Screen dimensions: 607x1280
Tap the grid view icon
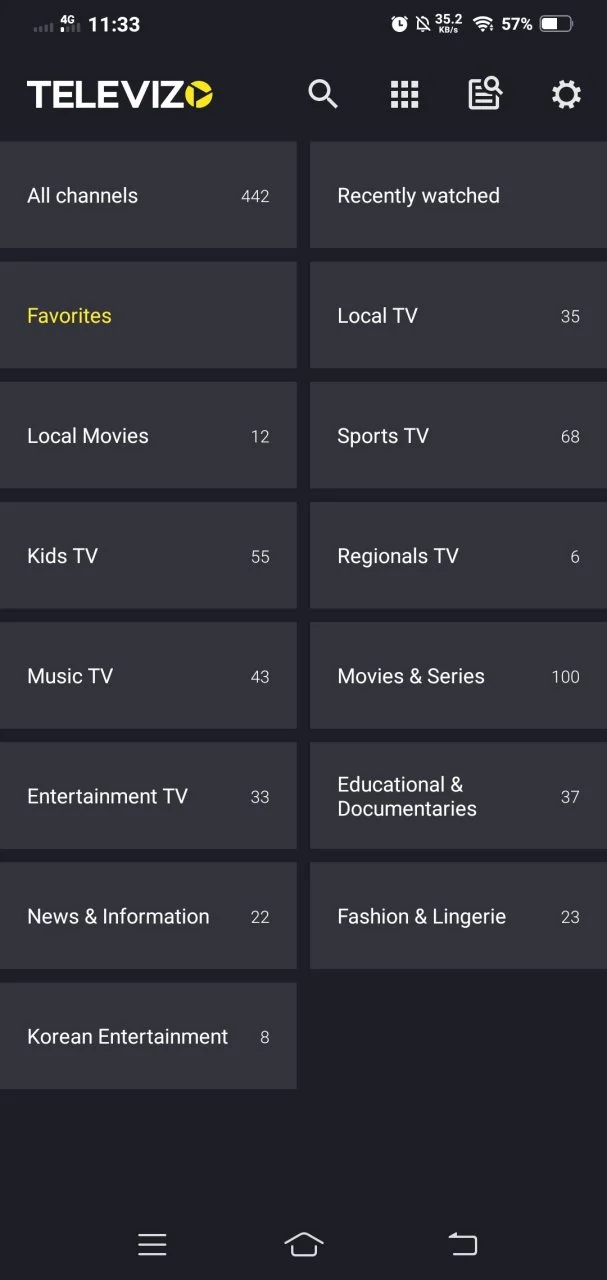pyautogui.click(x=404, y=95)
